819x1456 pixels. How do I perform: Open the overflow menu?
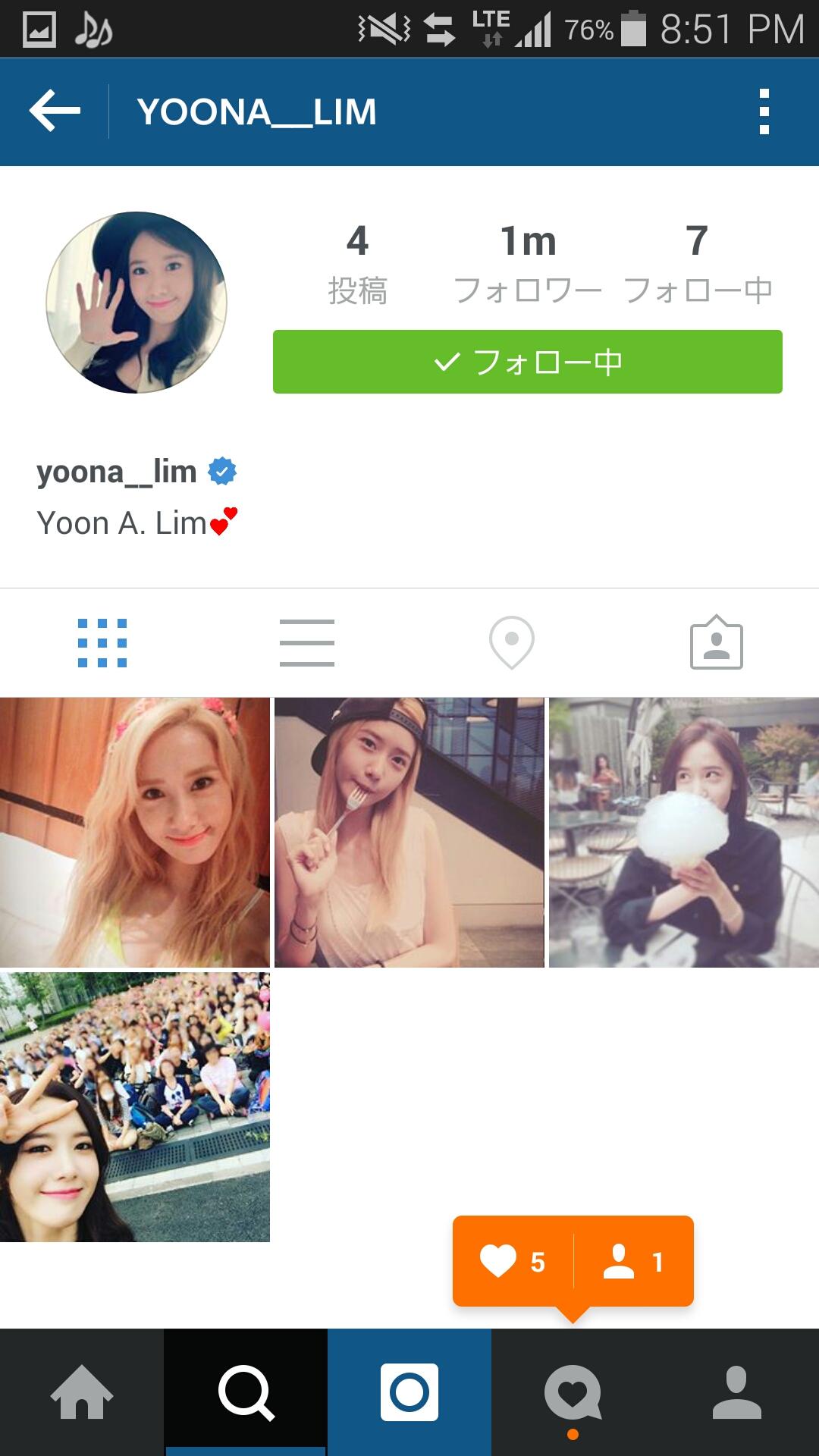[x=764, y=111]
